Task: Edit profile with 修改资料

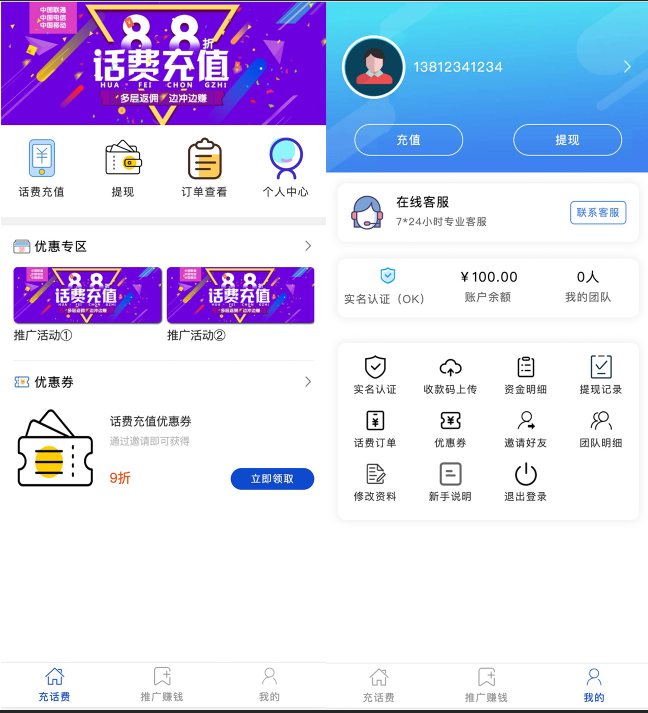Action: [375, 483]
